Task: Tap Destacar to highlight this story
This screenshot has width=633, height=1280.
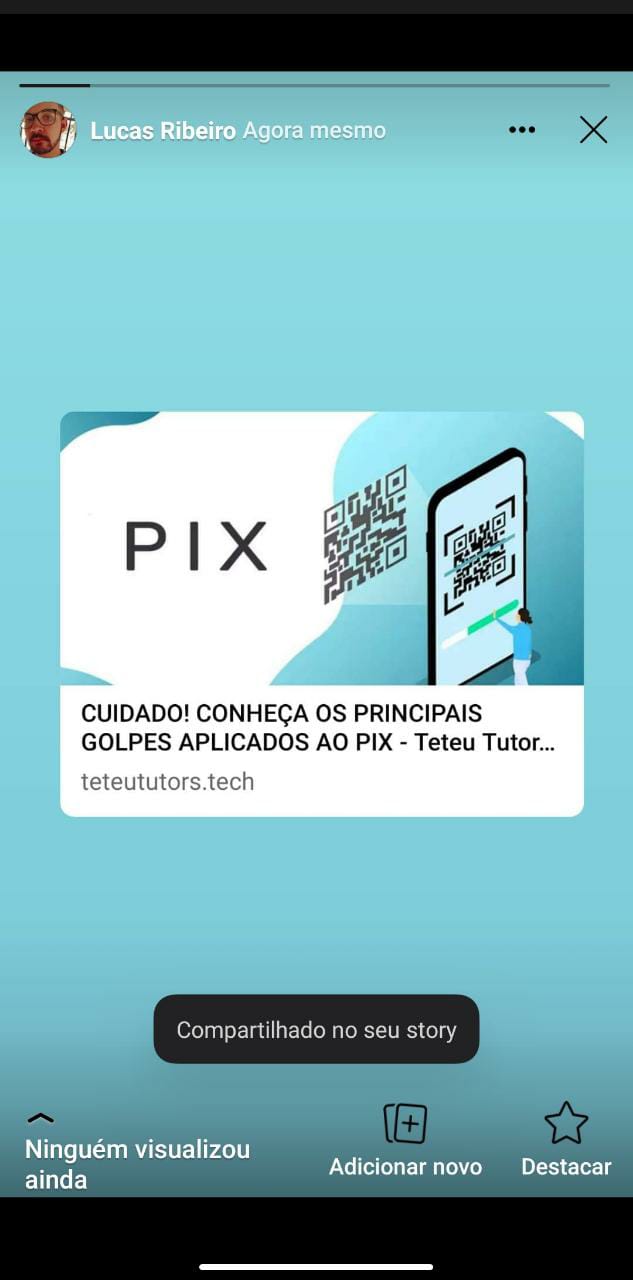Action: [x=566, y=1142]
